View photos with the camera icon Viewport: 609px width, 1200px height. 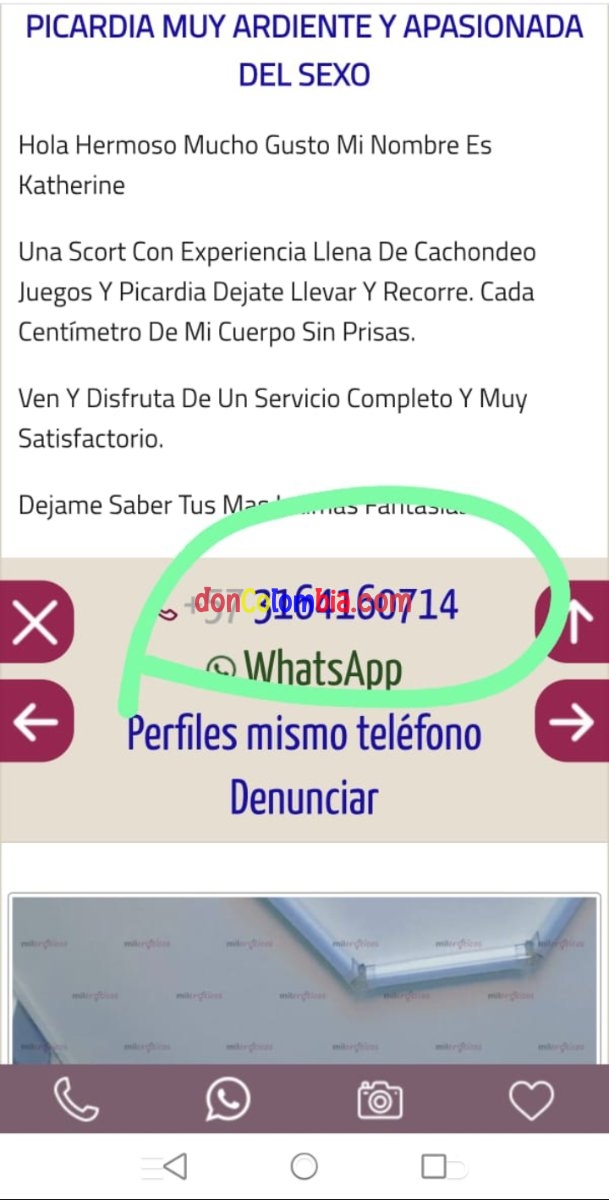coord(380,1100)
